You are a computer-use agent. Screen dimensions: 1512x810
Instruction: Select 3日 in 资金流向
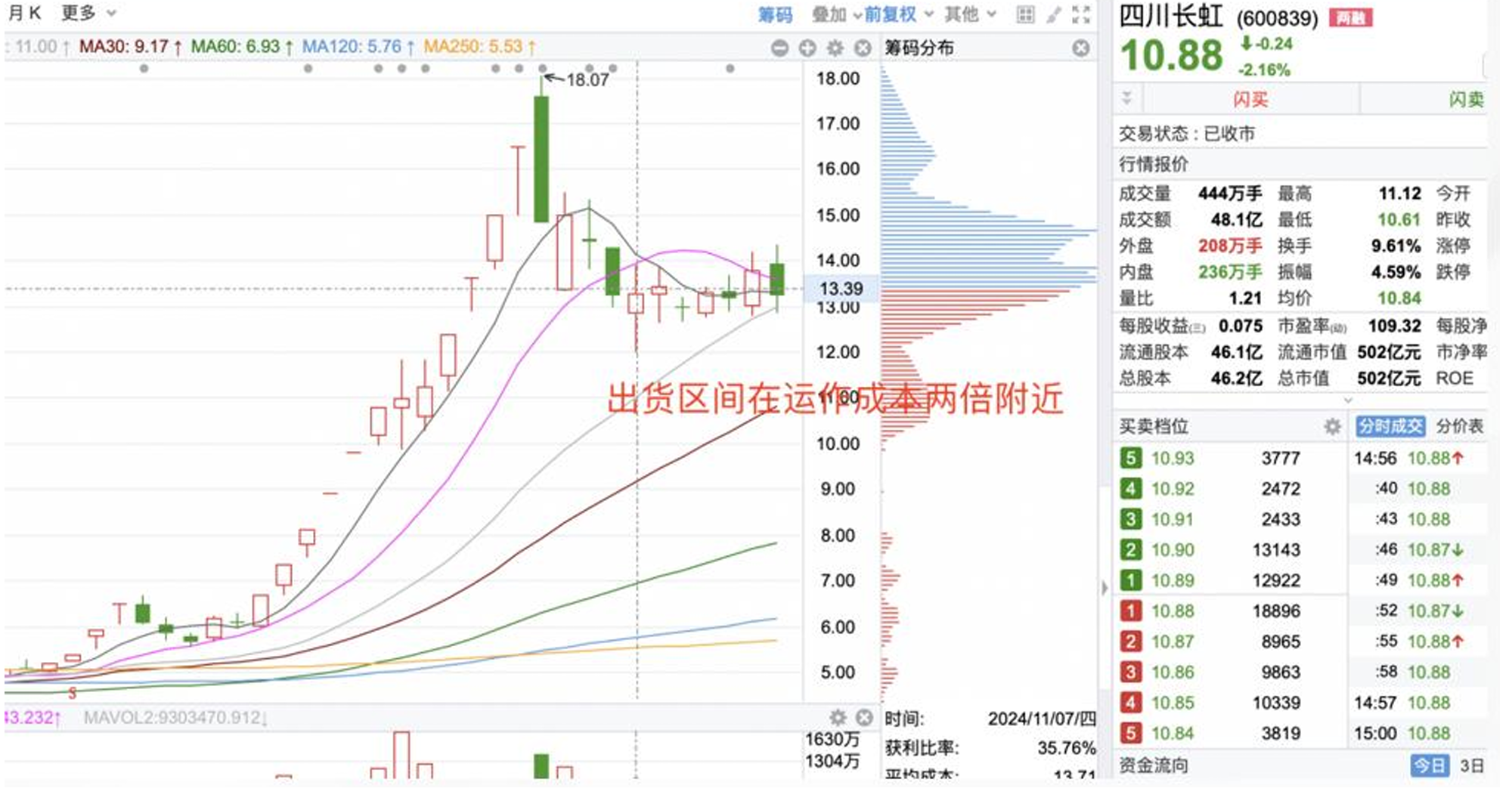tap(1471, 766)
